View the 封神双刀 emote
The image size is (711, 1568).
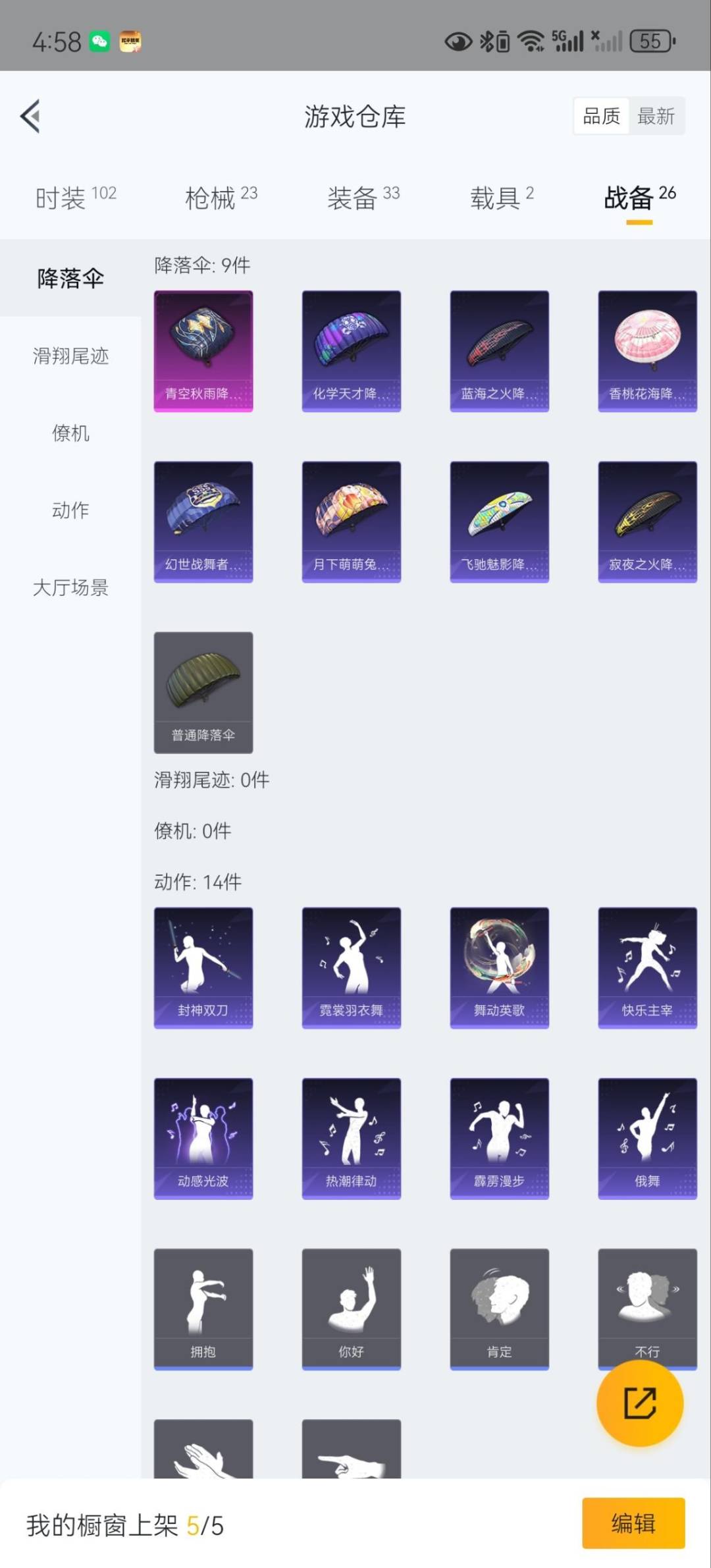click(x=203, y=967)
